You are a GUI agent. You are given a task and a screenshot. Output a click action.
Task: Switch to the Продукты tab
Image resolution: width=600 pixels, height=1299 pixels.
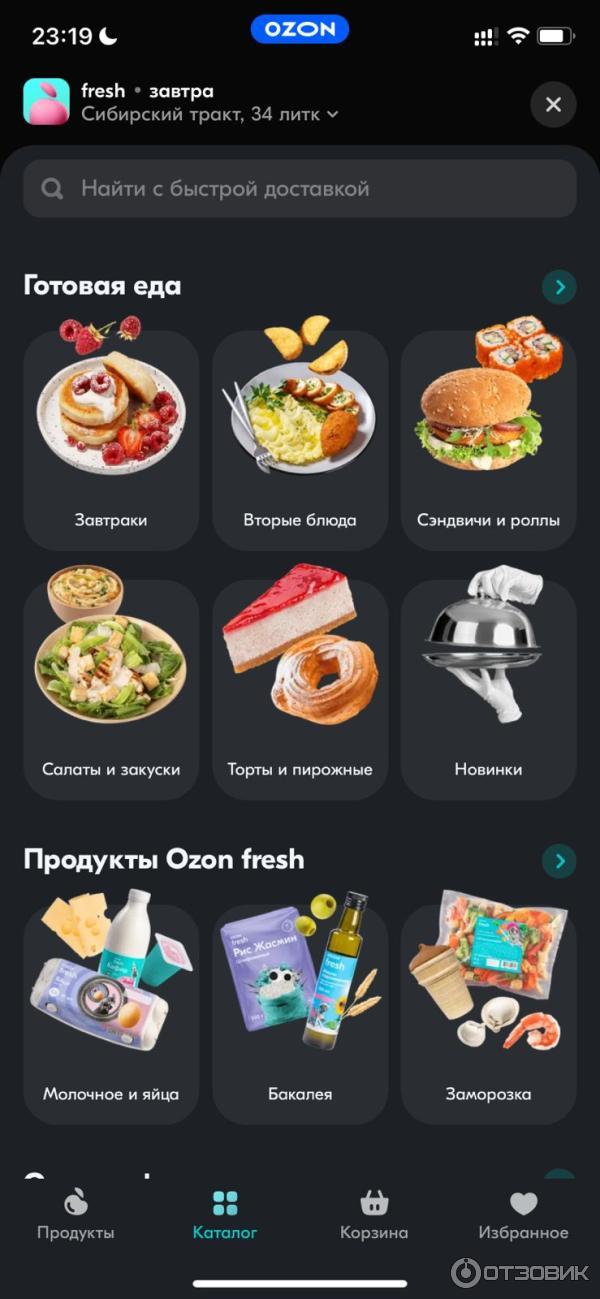[x=76, y=1215]
